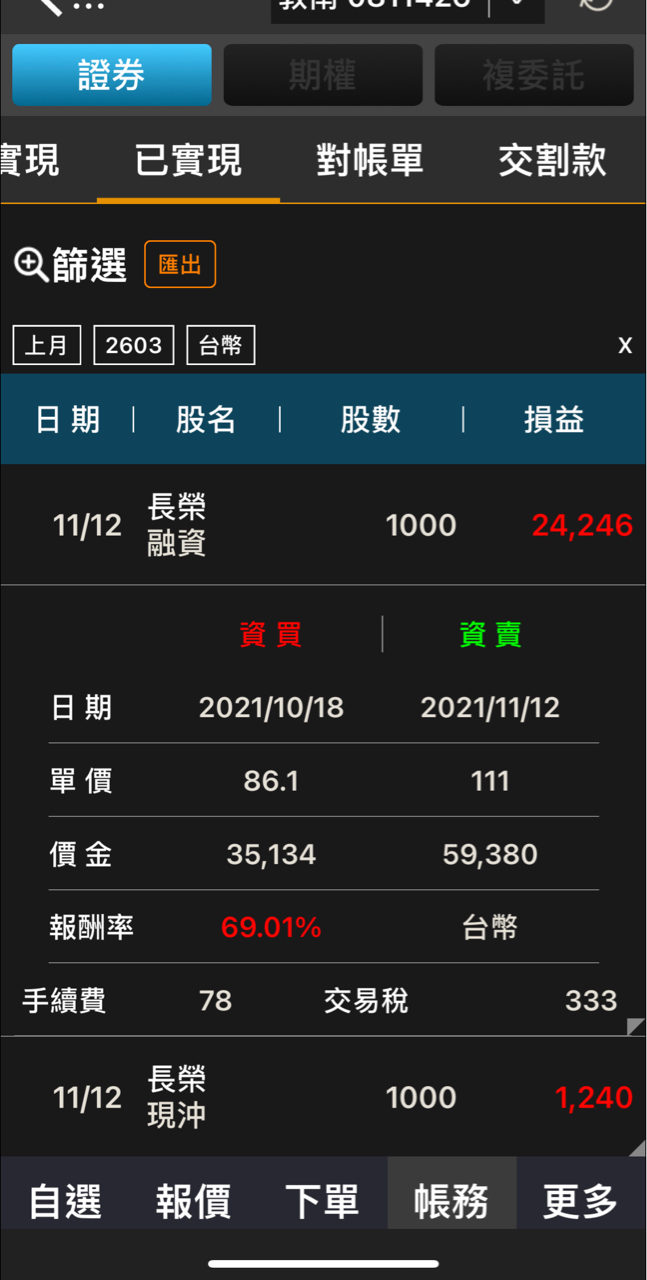Open the 已實現 tab
The height and width of the screenshot is (1280, 647).
(x=188, y=161)
